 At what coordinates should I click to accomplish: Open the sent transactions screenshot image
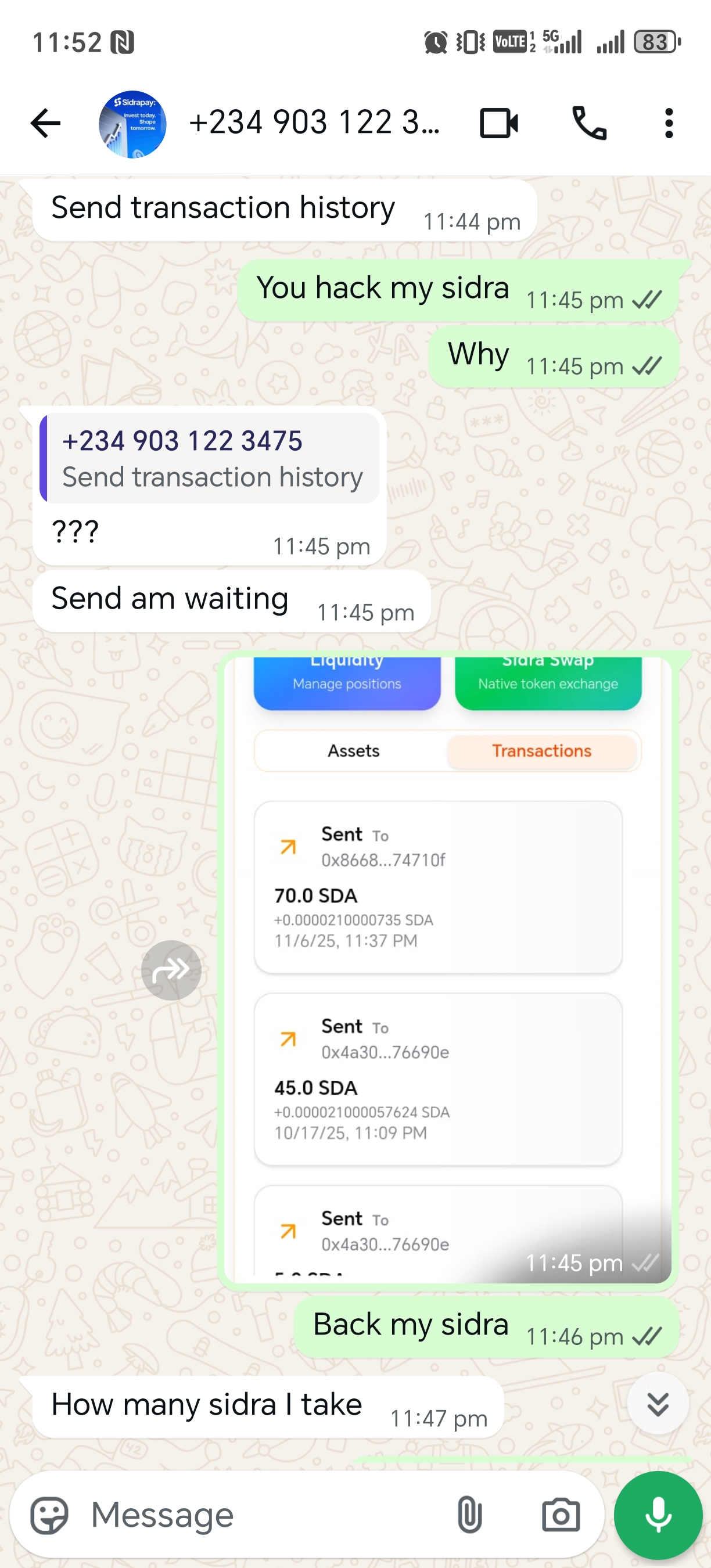[x=447, y=968]
